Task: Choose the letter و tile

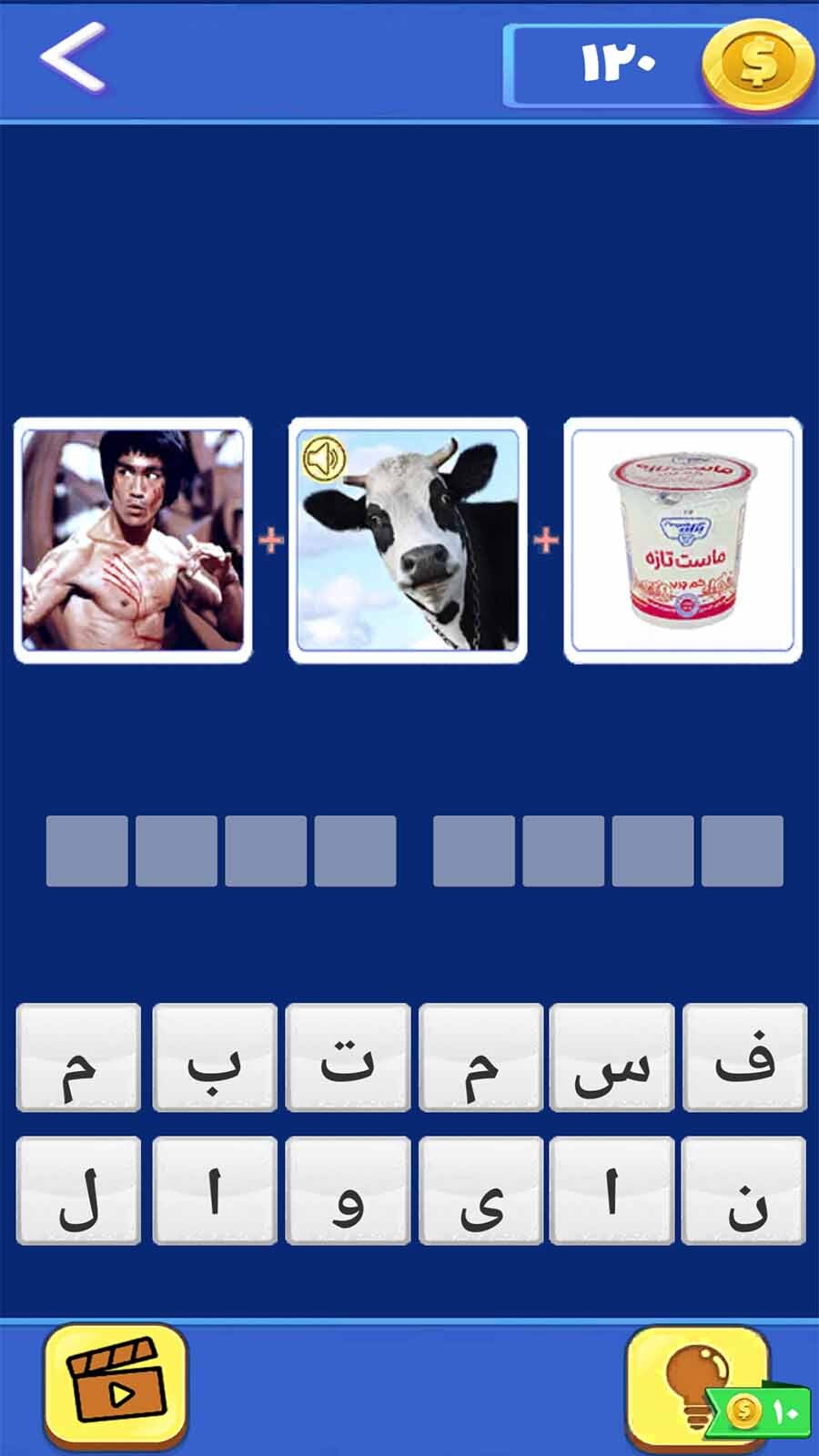Action: (x=348, y=1190)
